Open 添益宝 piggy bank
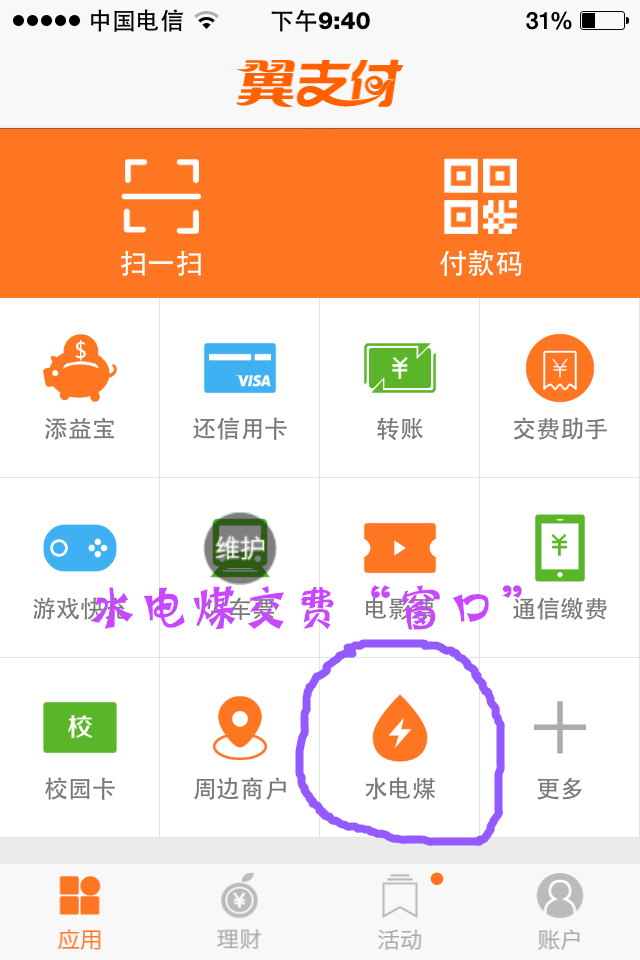This screenshot has width=640, height=960. pos(80,388)
